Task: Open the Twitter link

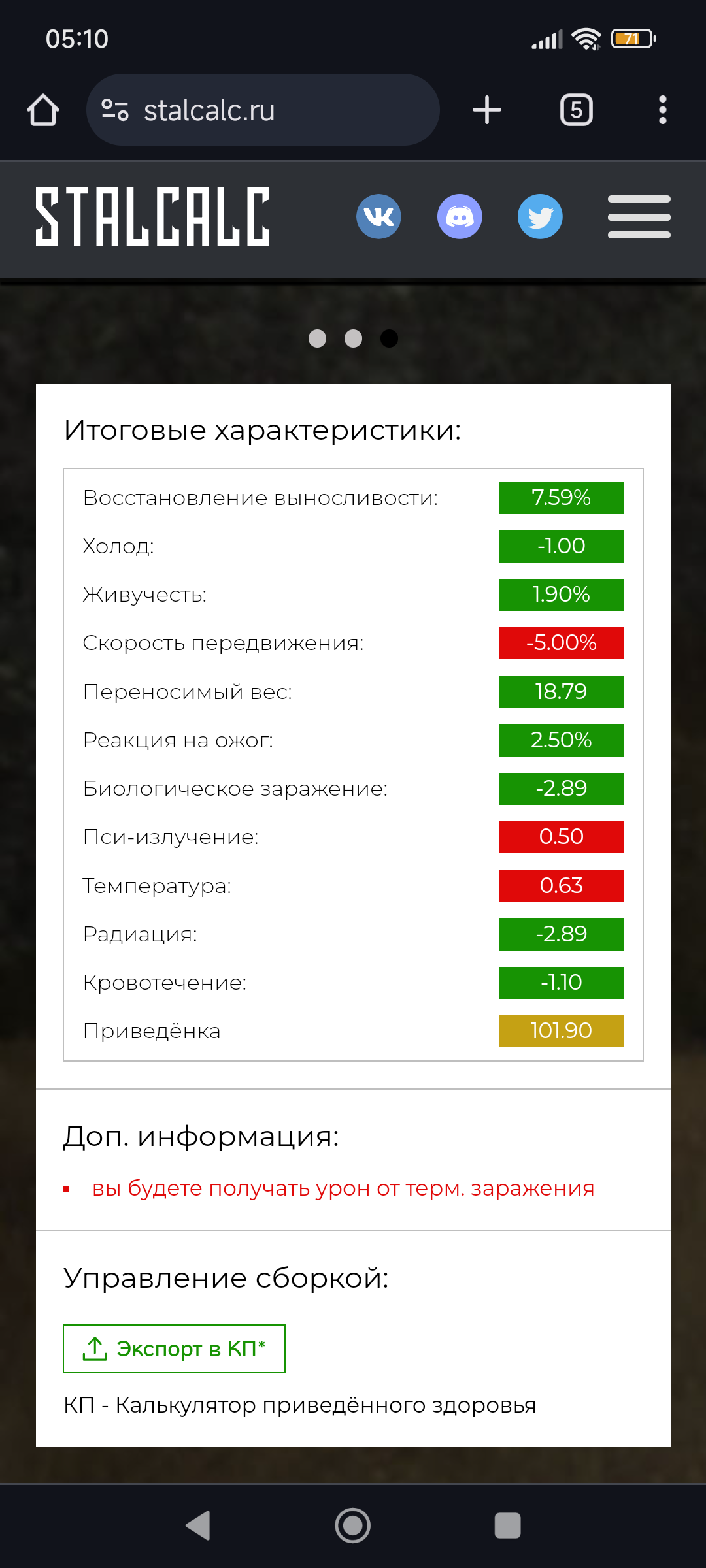Action: click(540, 216)
